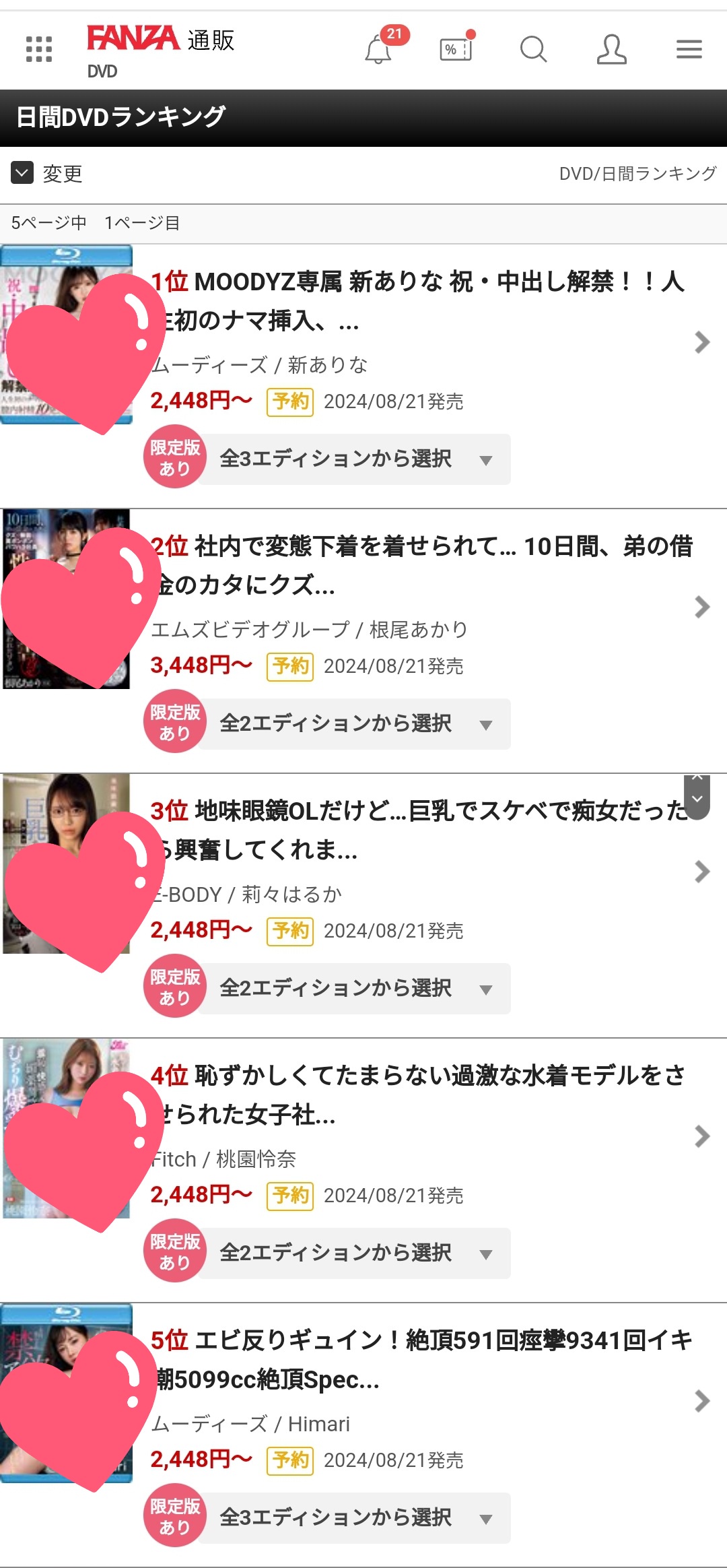Expand 全2エディションから選択 under 2位
This screenshot has height=1568, width=727.
(x=355, y=724)
